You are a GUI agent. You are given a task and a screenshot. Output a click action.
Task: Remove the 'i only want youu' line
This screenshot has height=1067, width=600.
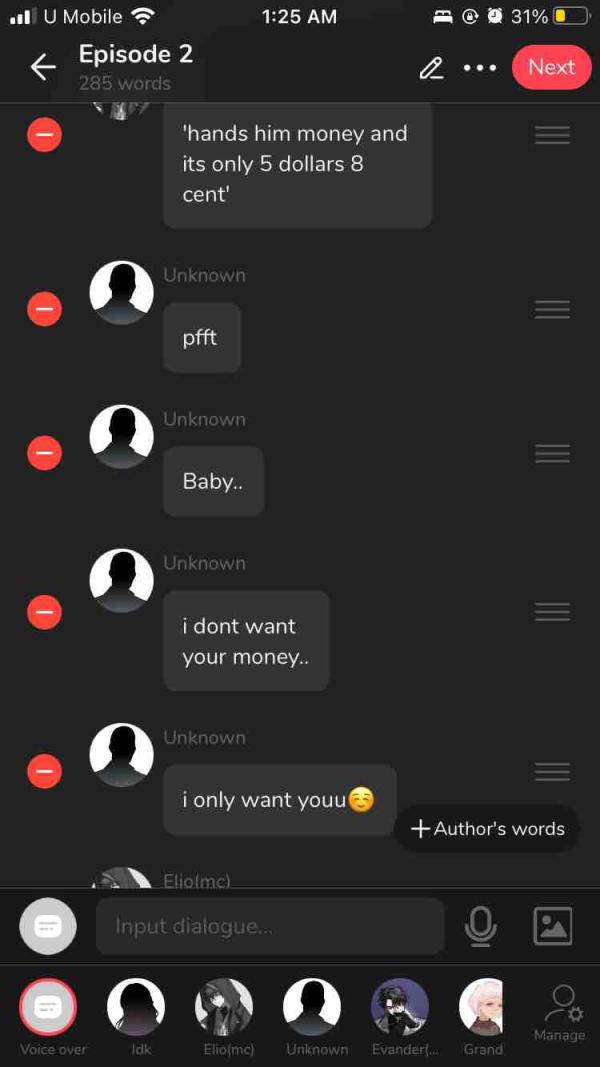click(44, 771)
